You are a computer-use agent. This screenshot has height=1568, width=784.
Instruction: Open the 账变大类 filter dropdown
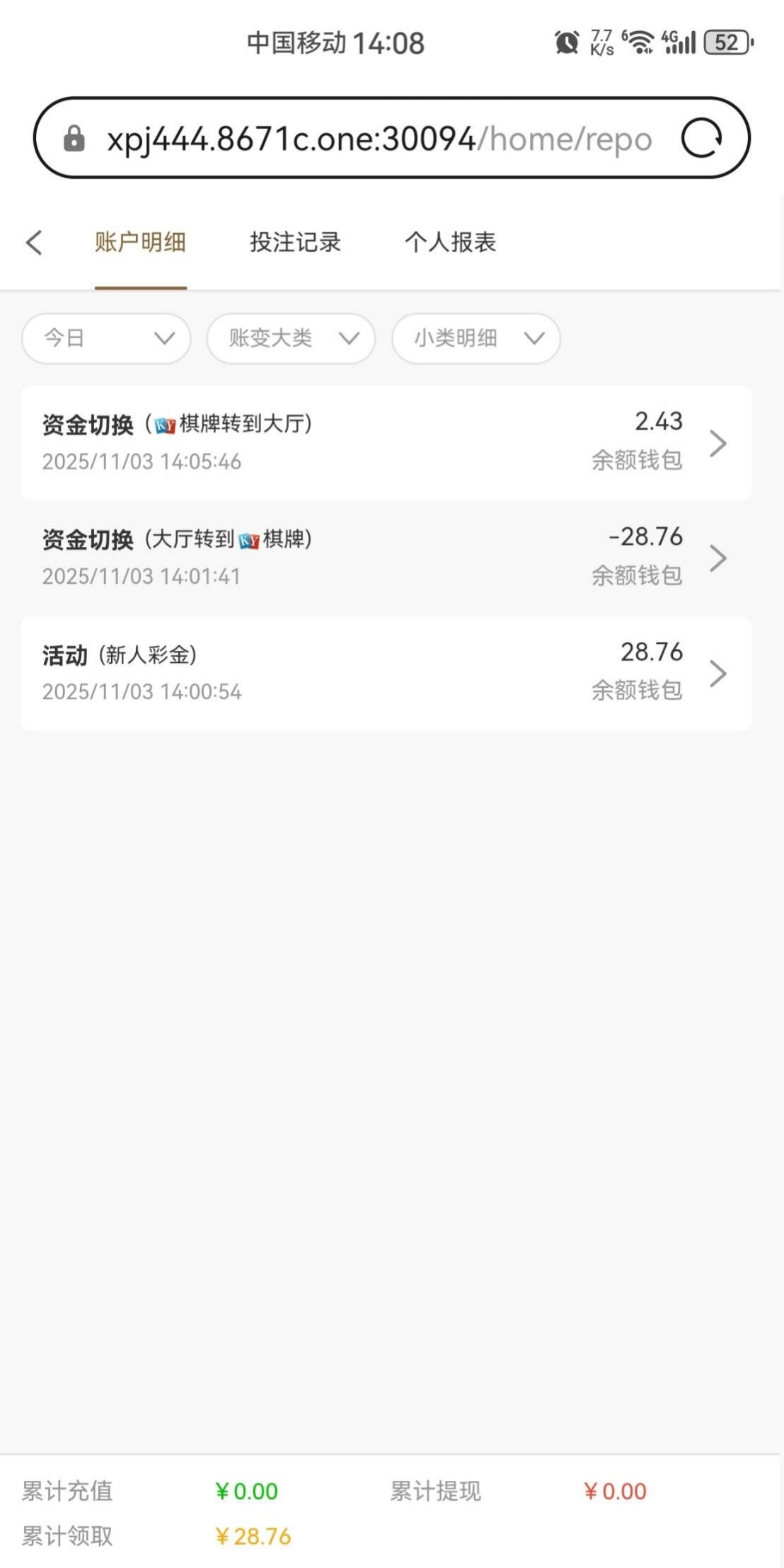pos(291,338)
